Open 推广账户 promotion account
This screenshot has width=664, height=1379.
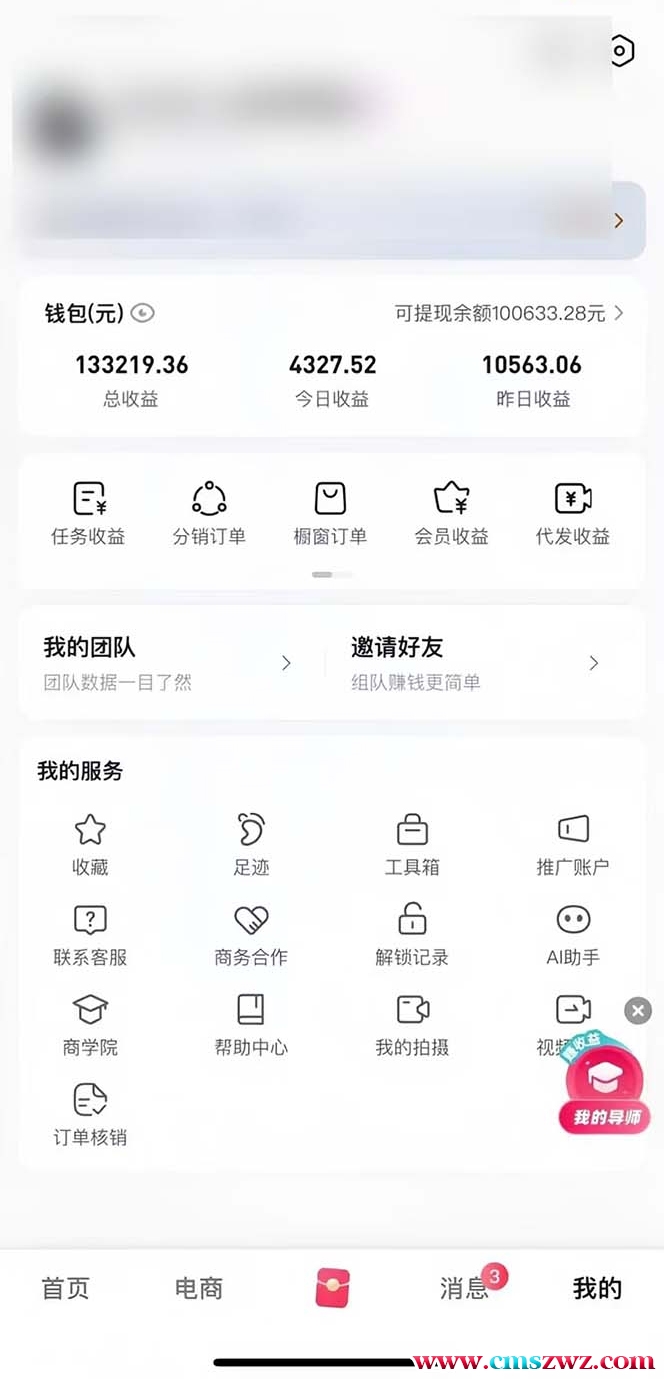pyautogui.click(x=573, y=845)
